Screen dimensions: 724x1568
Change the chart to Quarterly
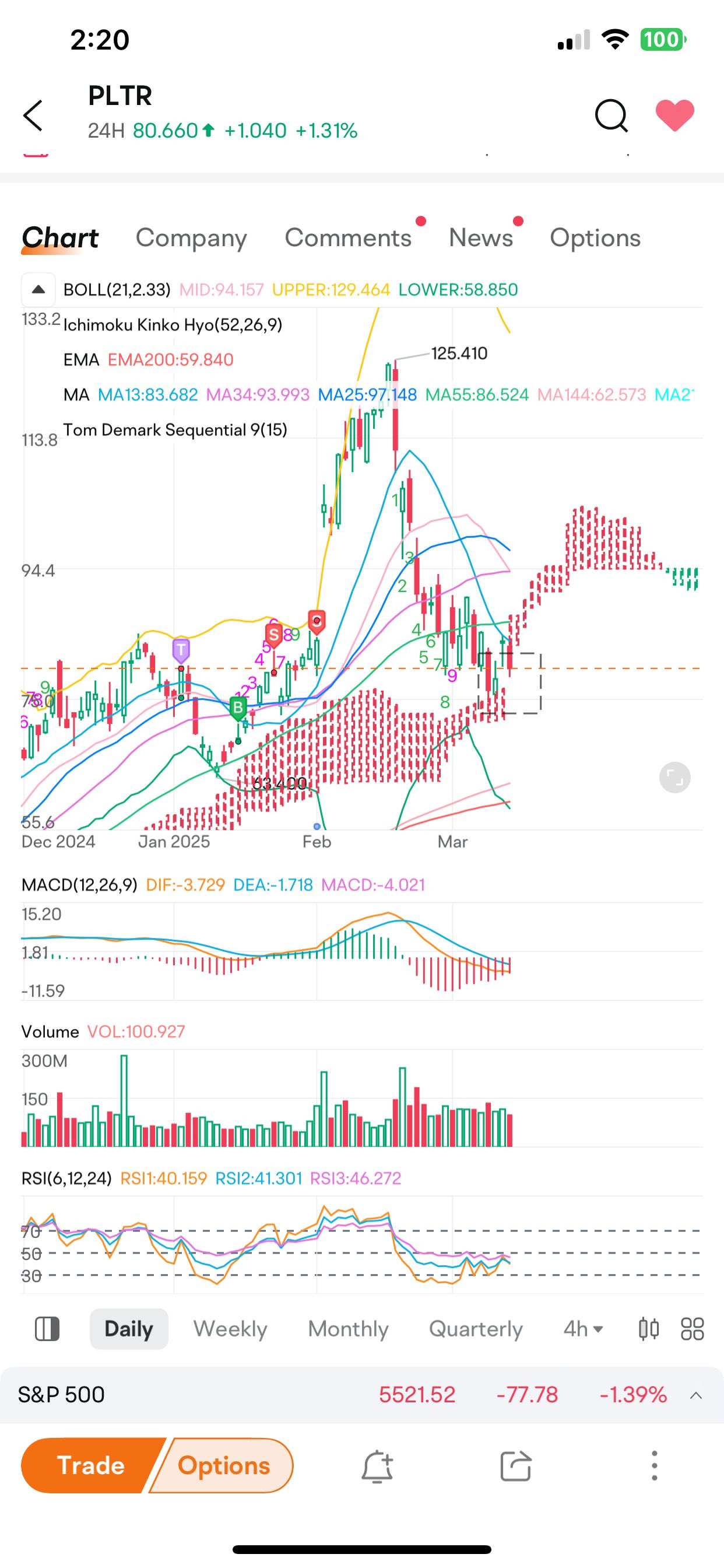point(475,1329)
